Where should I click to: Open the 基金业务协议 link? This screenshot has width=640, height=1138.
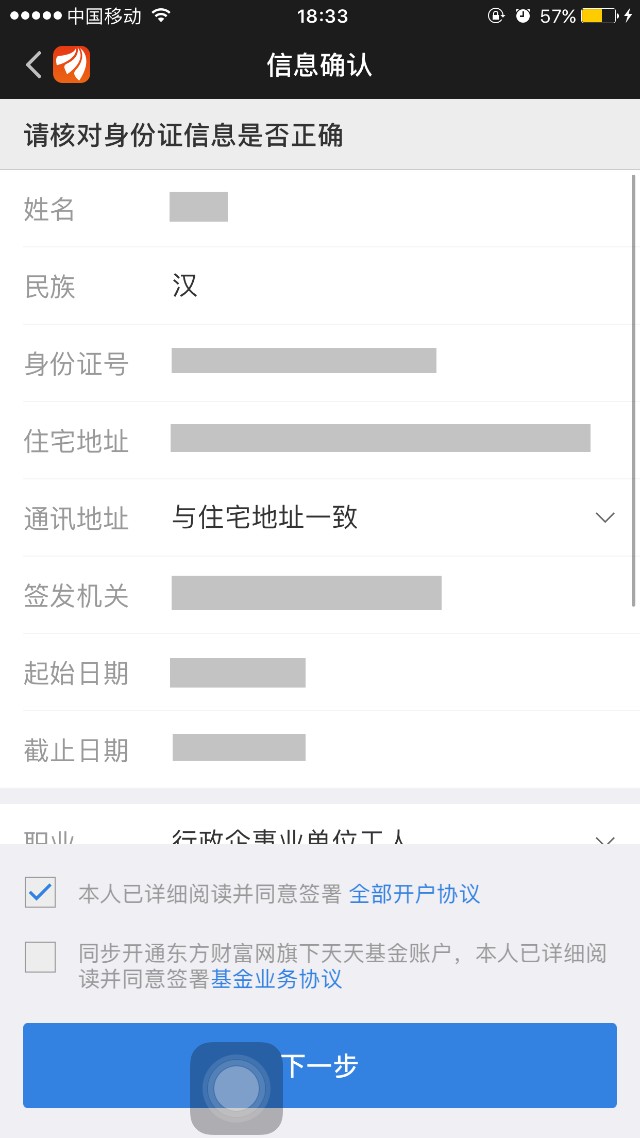tap(276, 979)
